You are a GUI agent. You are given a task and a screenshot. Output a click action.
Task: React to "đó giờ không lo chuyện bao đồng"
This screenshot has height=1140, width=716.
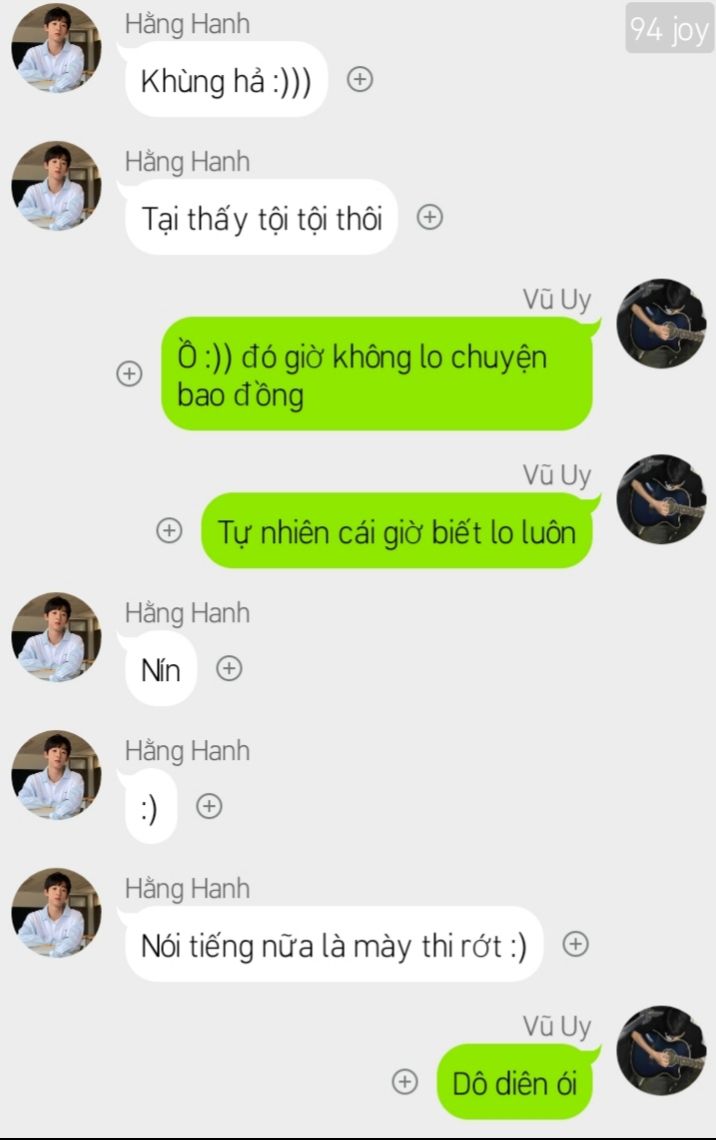129,373
